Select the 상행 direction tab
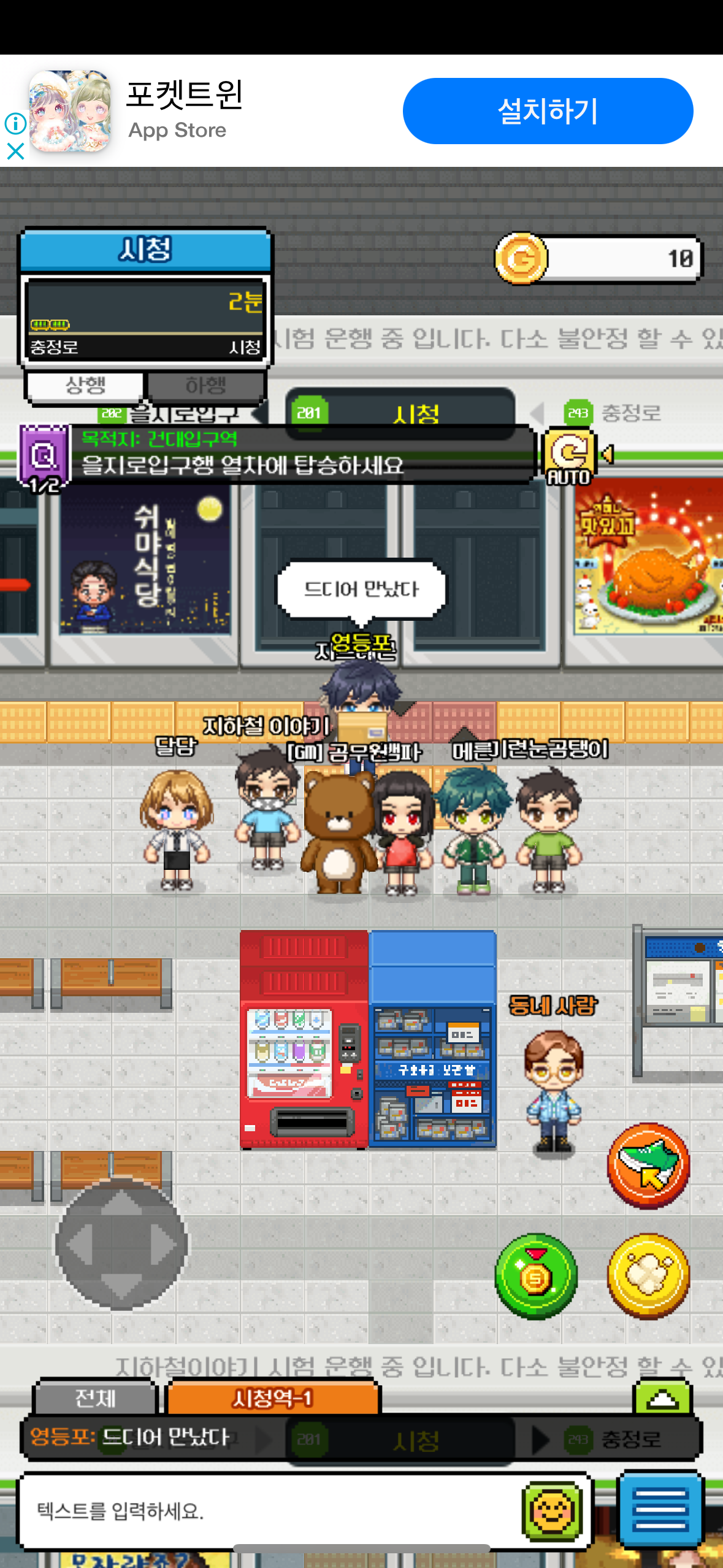 [x=85, y=385]
